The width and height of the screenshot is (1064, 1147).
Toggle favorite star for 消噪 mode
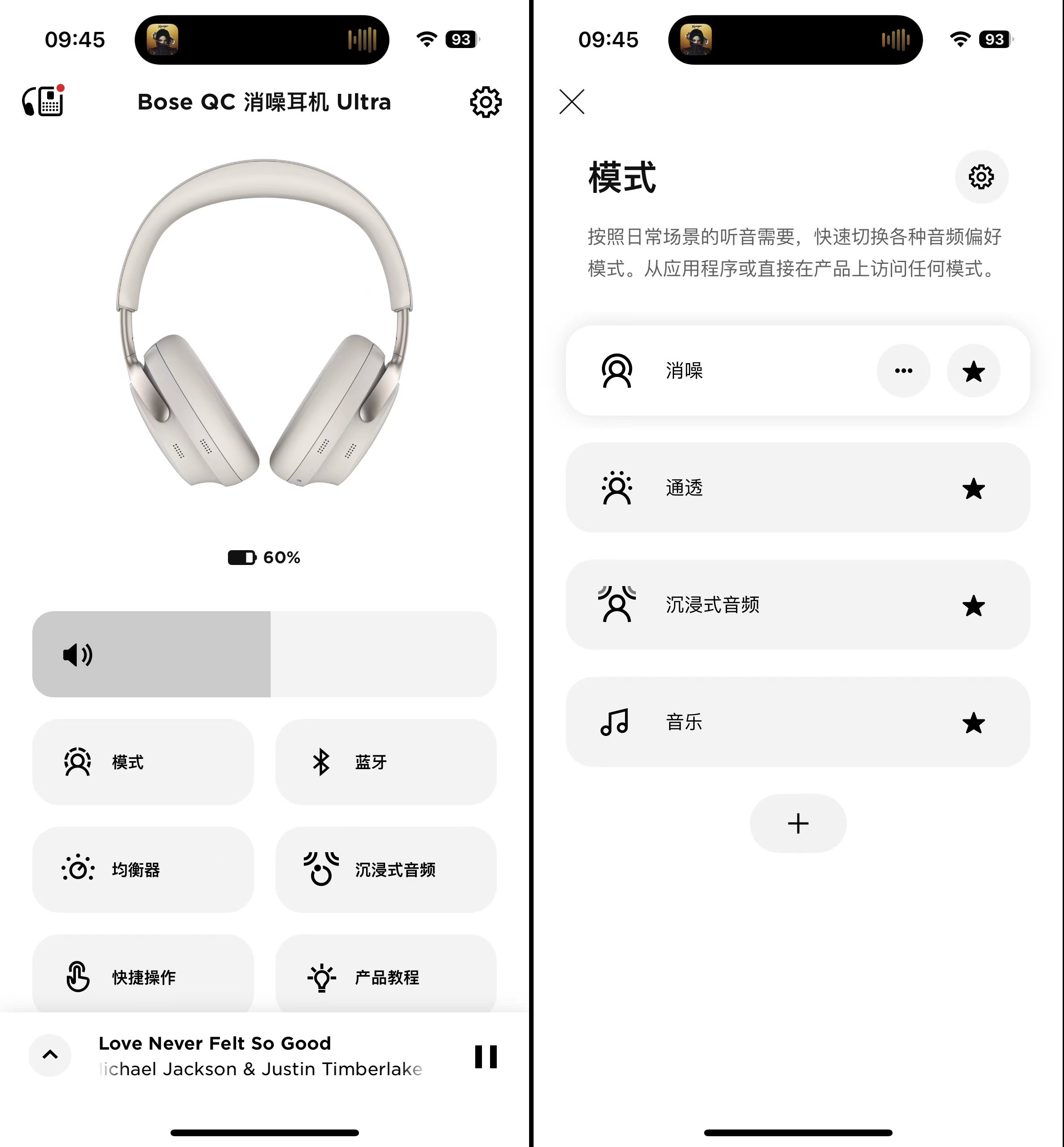[973, 371]
